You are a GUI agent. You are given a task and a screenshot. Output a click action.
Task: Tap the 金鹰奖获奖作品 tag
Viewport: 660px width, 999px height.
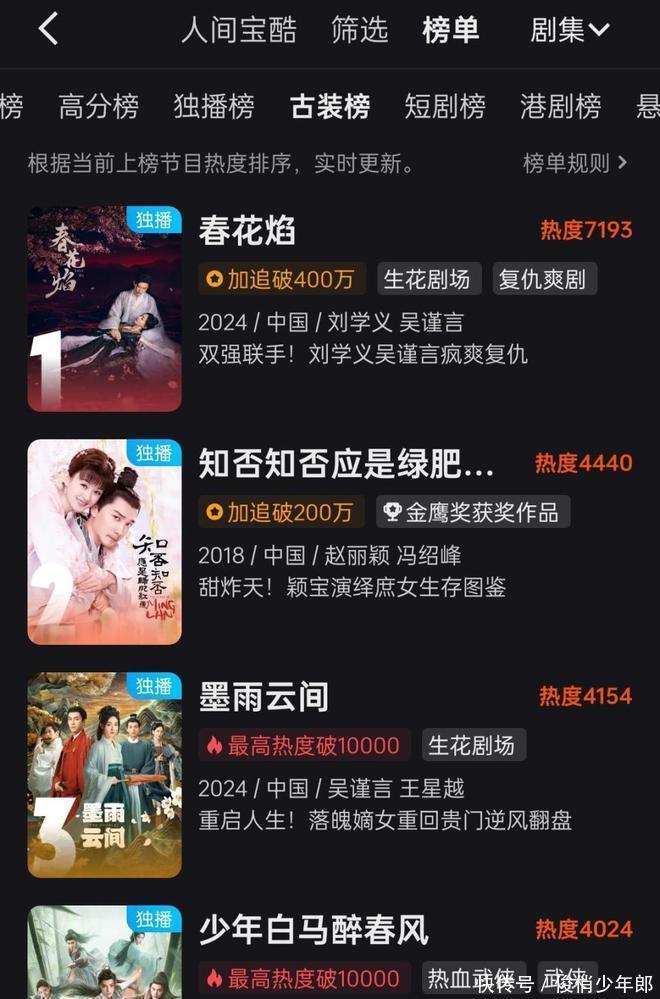473,512
